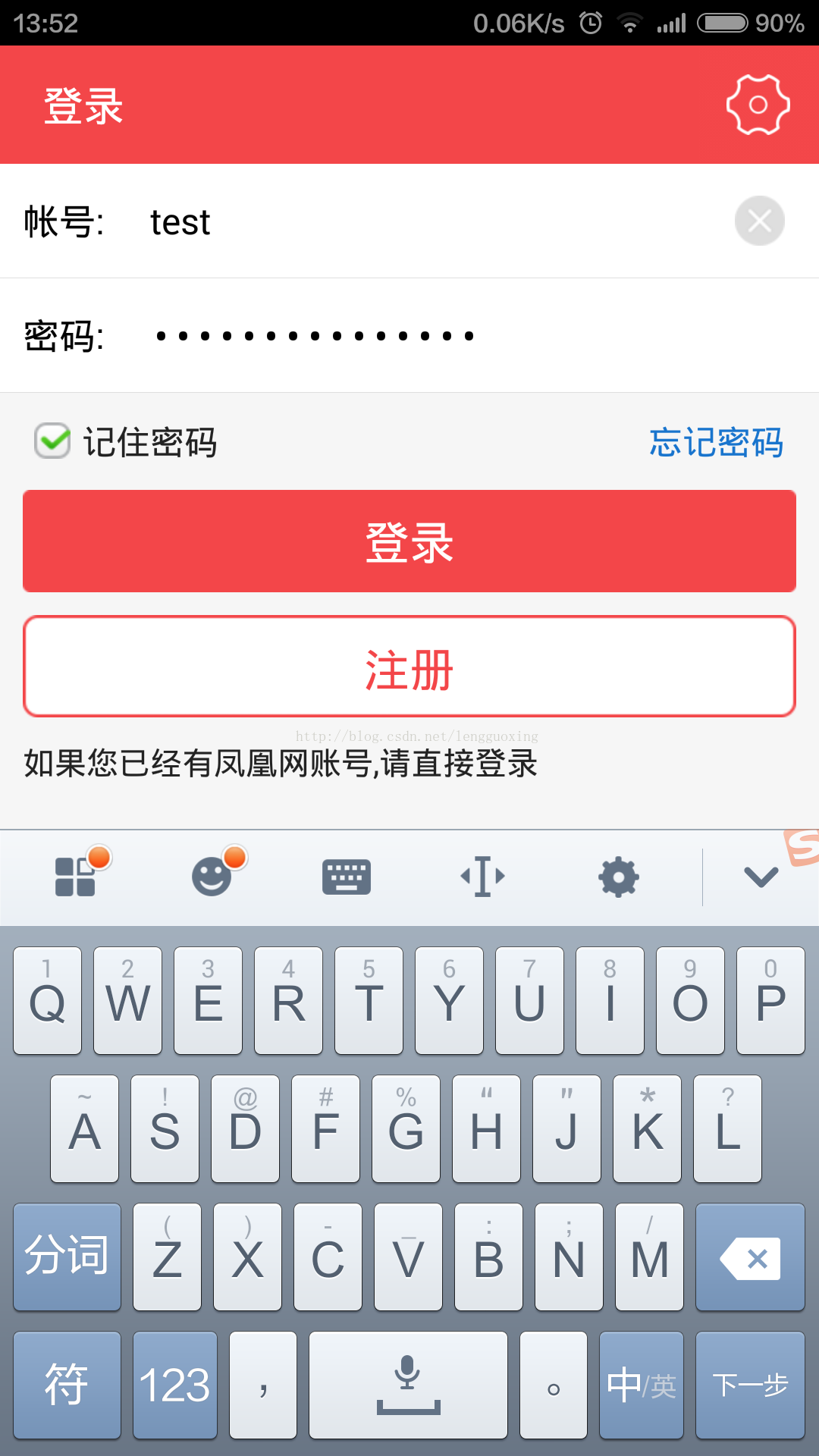Open settings via the gear icon
This screenshot has width=819, height=1456.
tap(758, 105)
